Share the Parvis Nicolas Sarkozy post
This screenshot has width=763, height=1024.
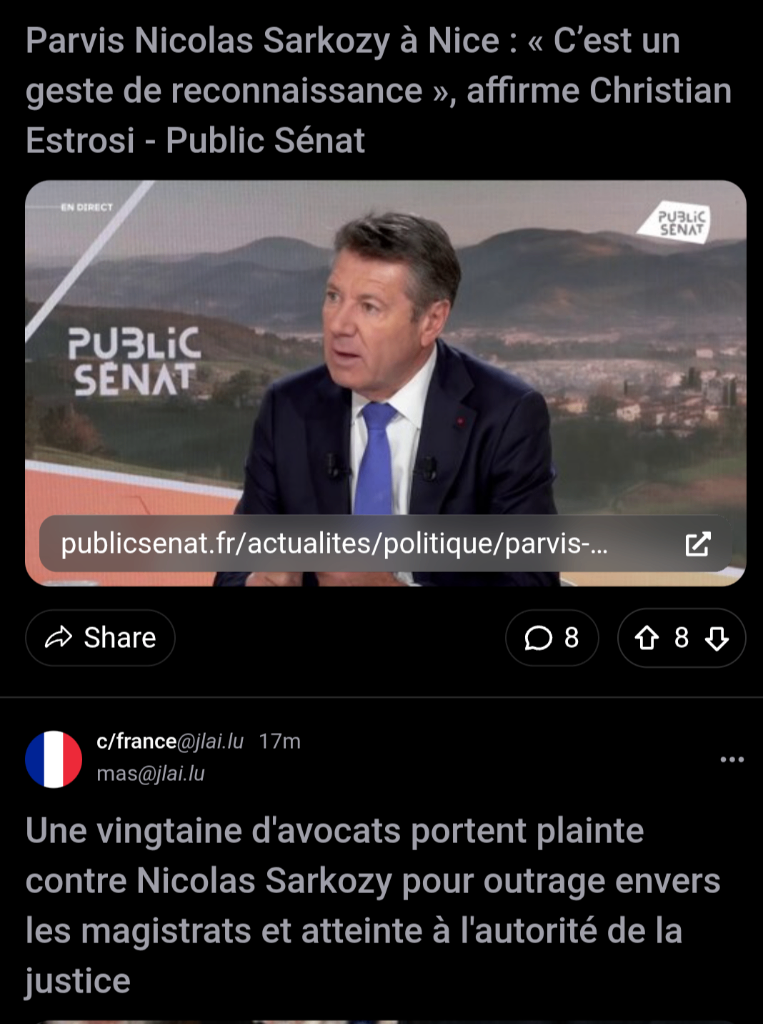100,638
